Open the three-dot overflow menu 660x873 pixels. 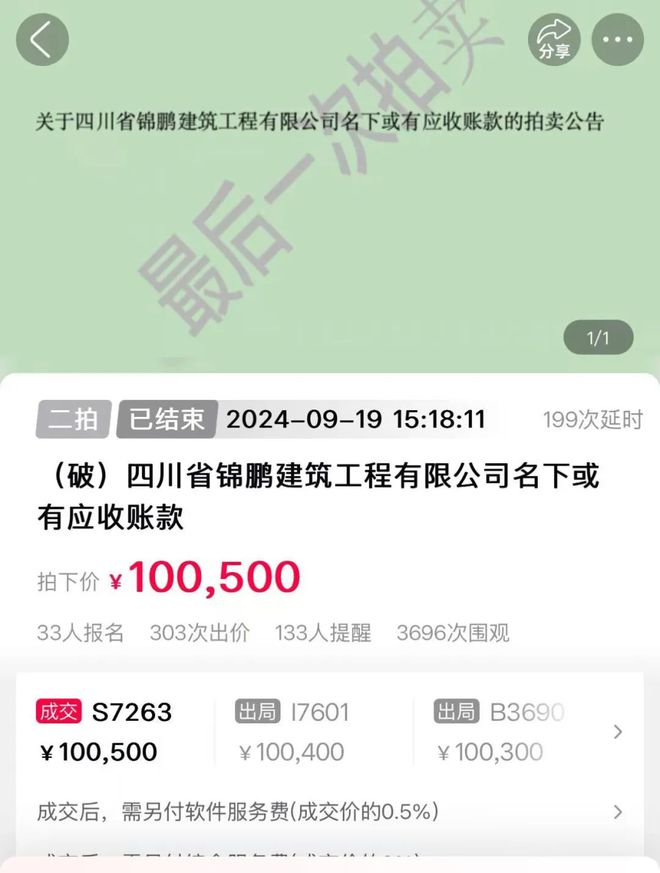[x=617, y=41]
